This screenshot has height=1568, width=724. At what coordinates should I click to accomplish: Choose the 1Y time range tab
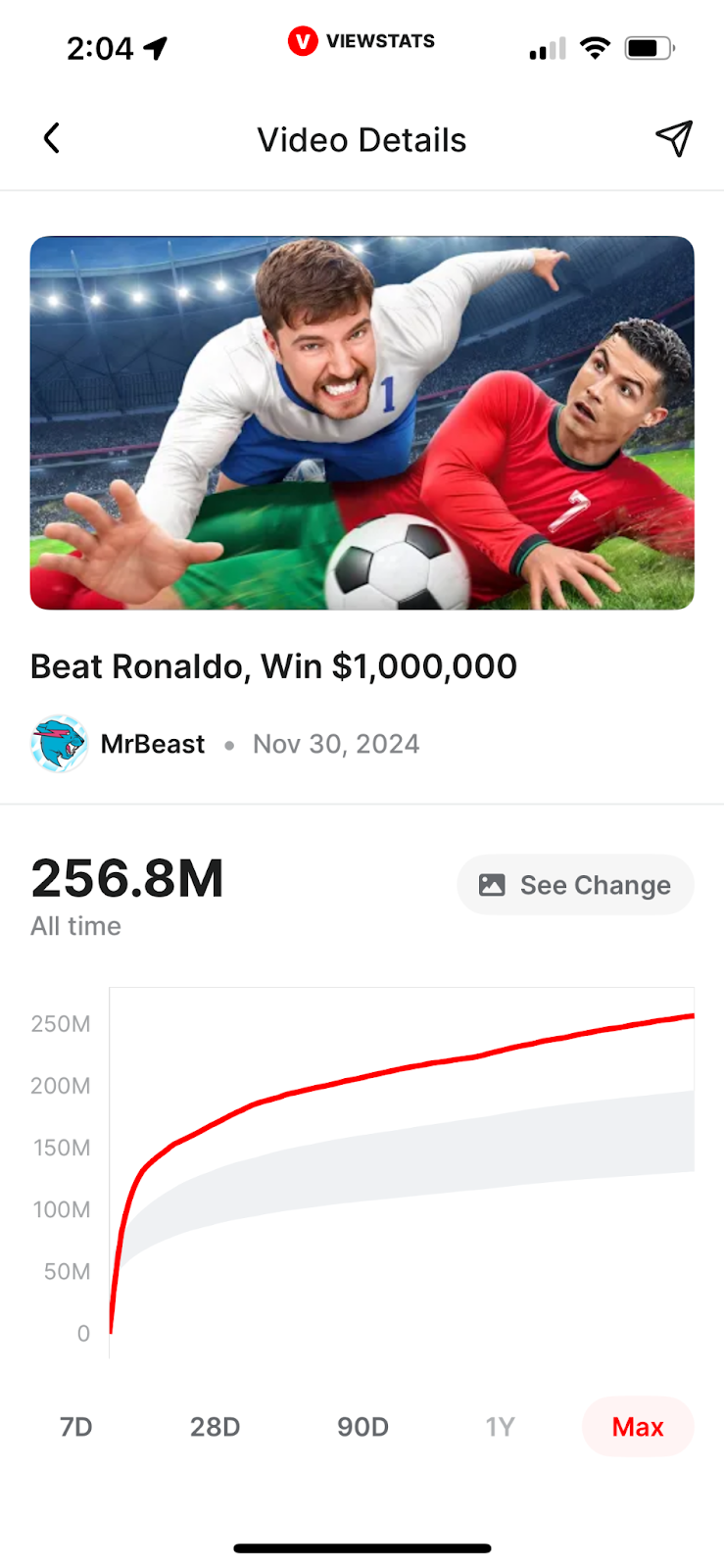[x=500, y=1427]
